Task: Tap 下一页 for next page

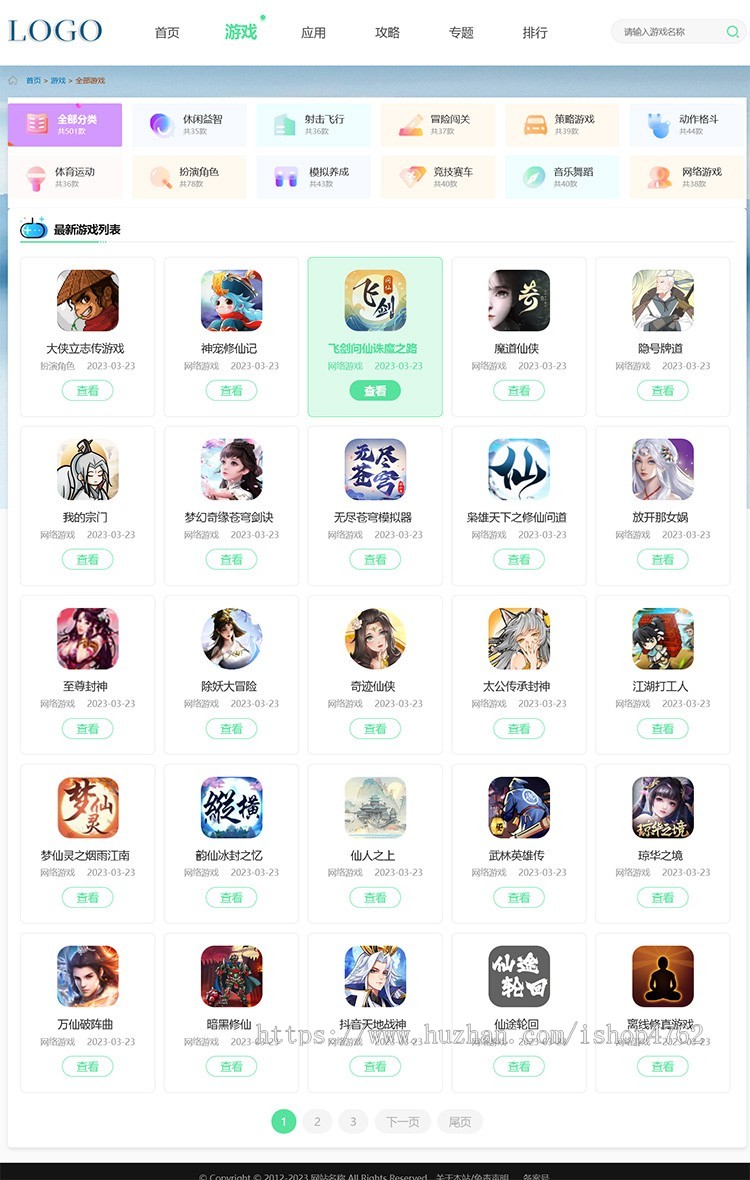Action: pyautogui.click(x=402, y=1122)
